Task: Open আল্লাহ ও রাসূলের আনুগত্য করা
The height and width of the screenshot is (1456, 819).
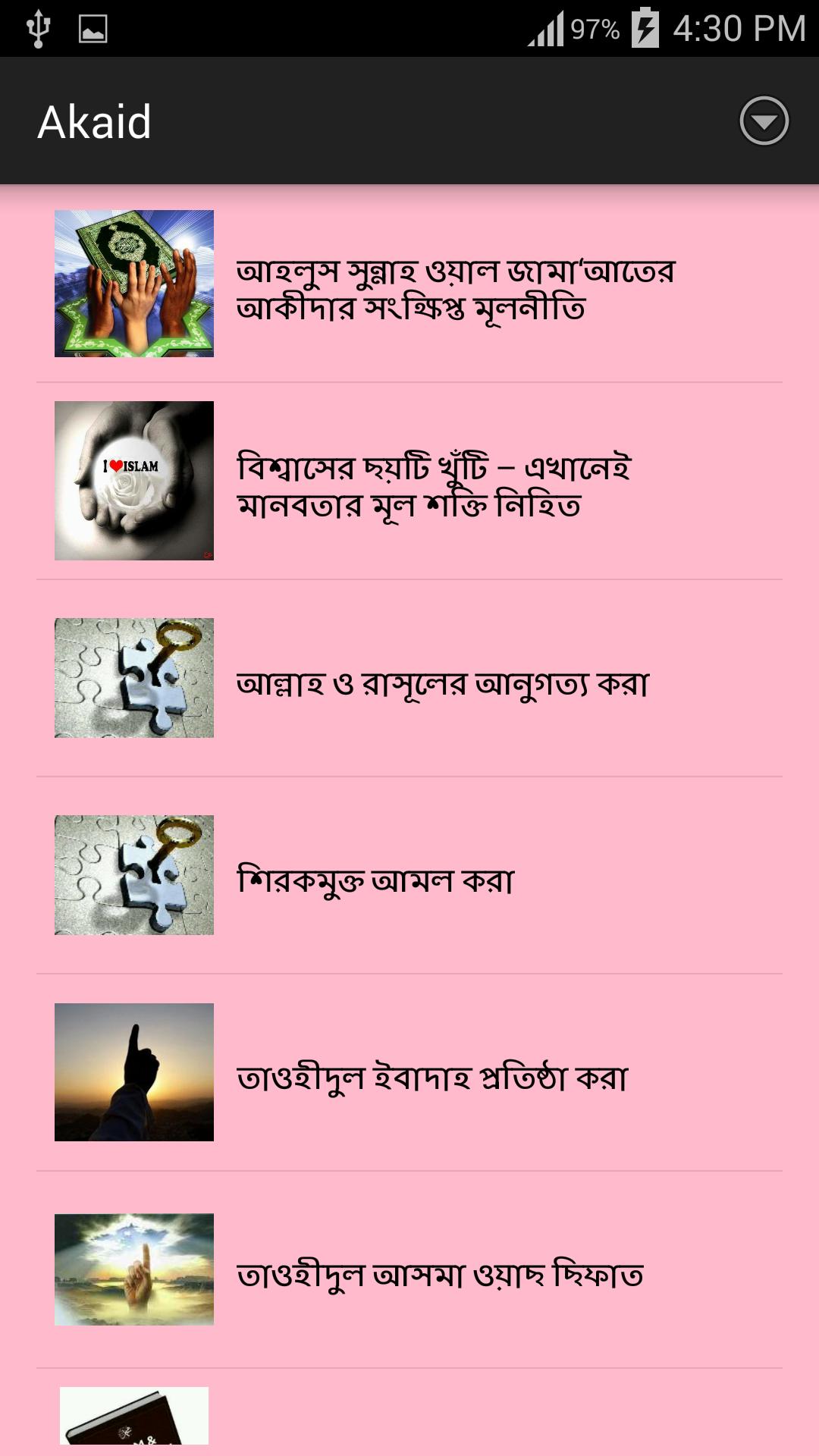Action: pos(442,682)
